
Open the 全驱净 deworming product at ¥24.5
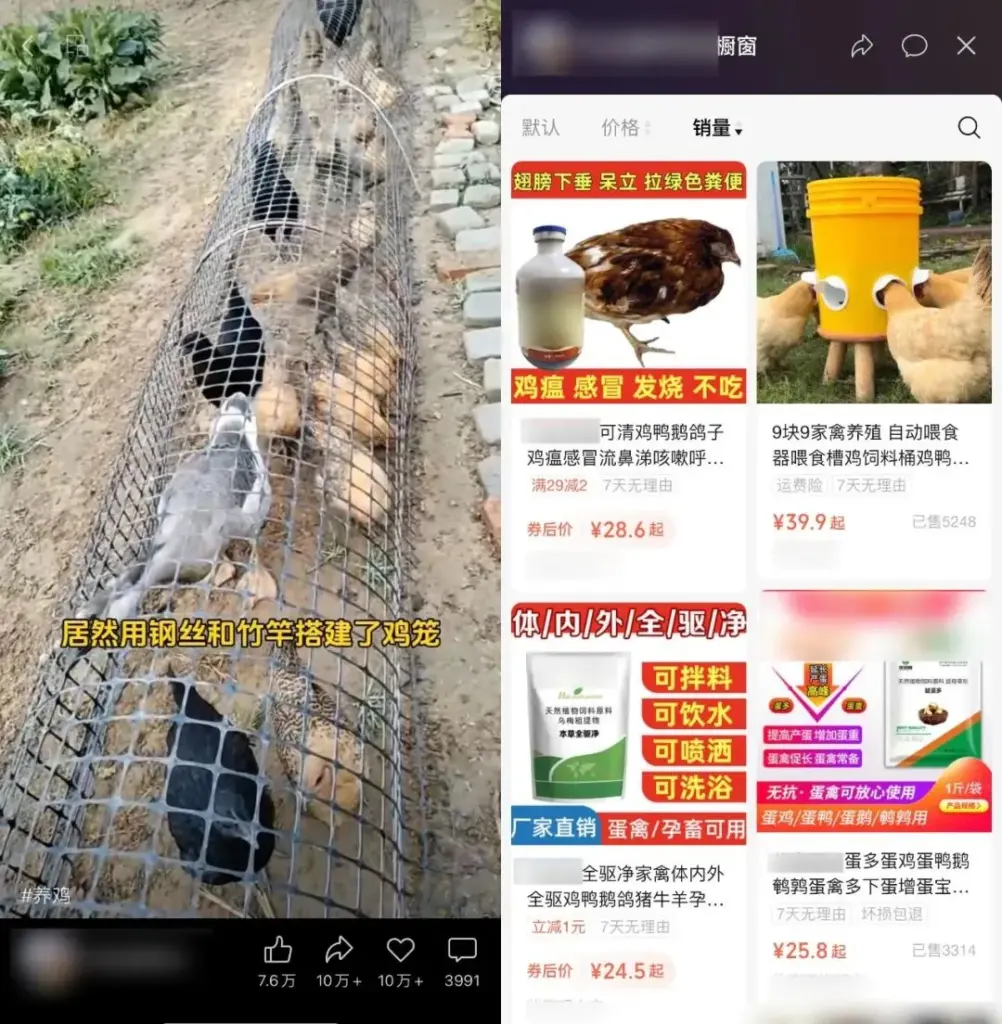coord(628,720)
